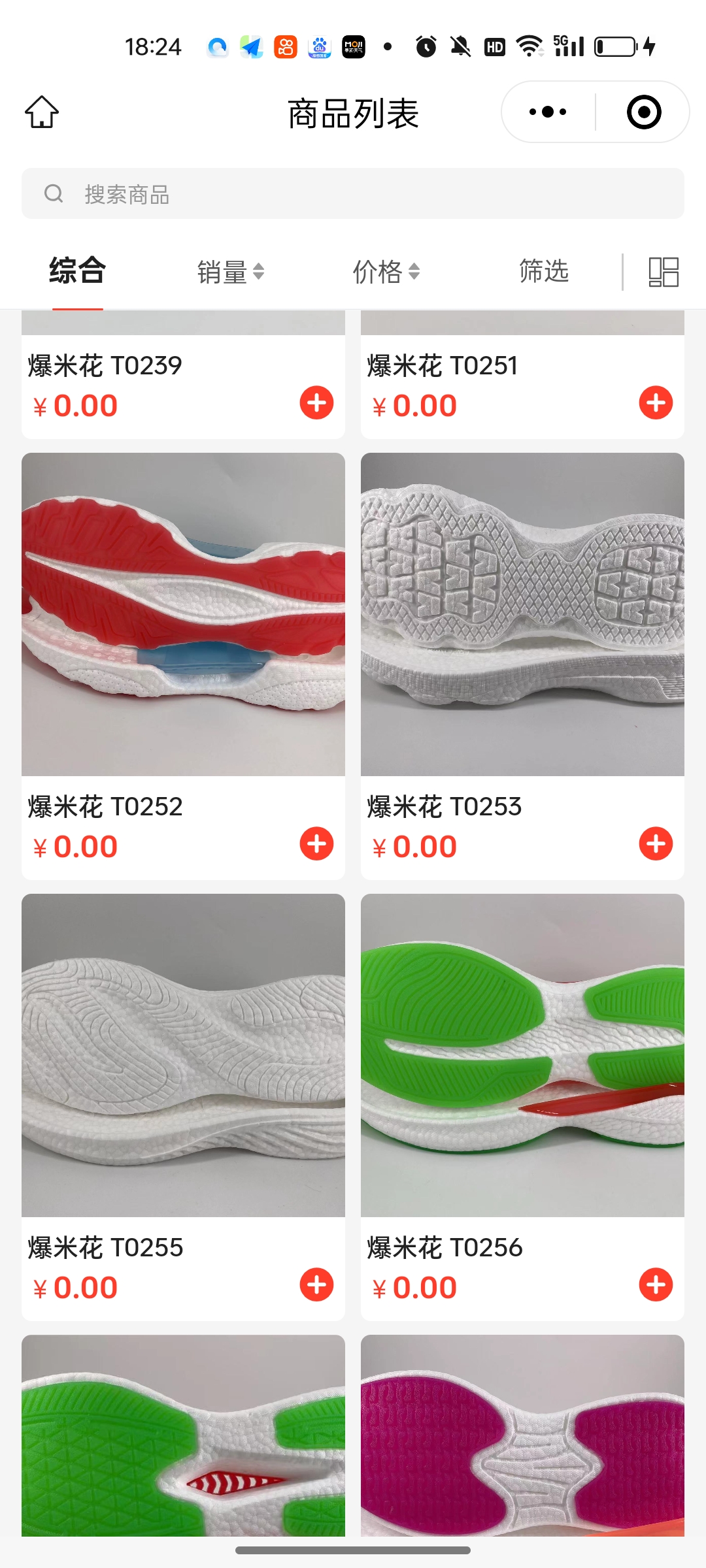Sort products by 销量
This screenshot has height=1568, width=706.
pos(230,272)
